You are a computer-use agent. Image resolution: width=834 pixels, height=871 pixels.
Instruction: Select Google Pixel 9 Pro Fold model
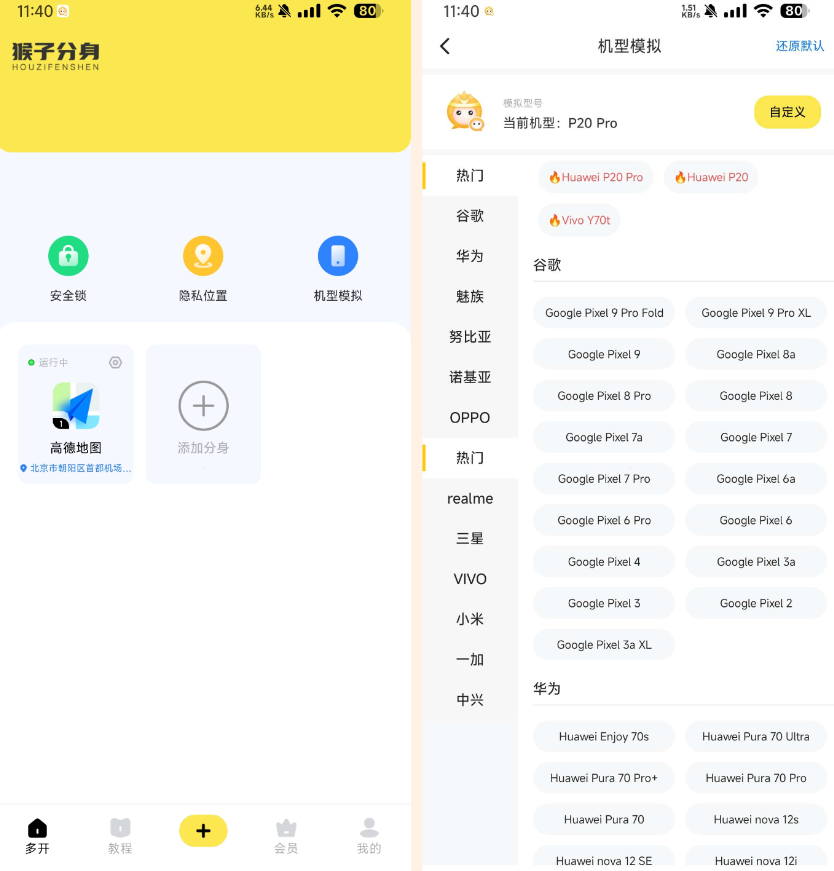click(x=604, y=313)
